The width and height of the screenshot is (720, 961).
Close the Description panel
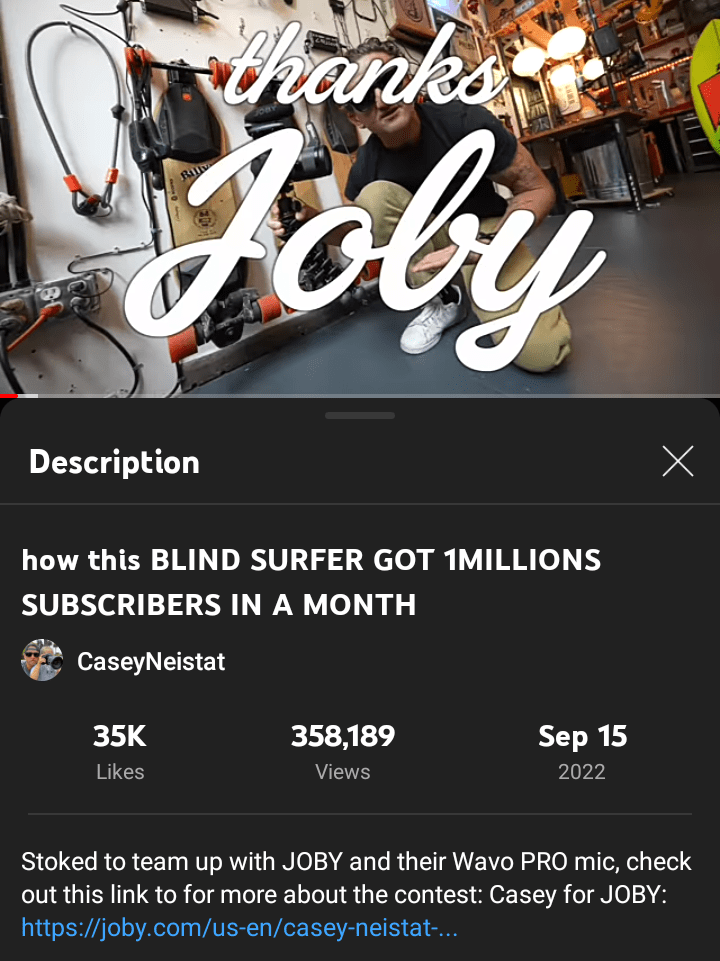677,461
